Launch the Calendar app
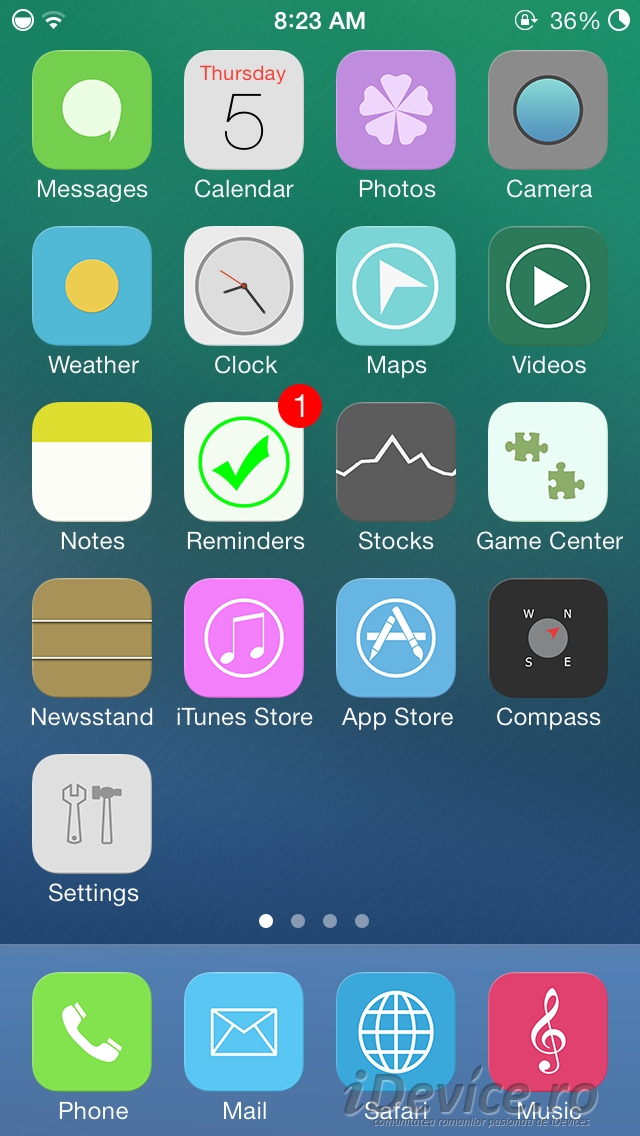640x1136 pixels. (244, 110)
